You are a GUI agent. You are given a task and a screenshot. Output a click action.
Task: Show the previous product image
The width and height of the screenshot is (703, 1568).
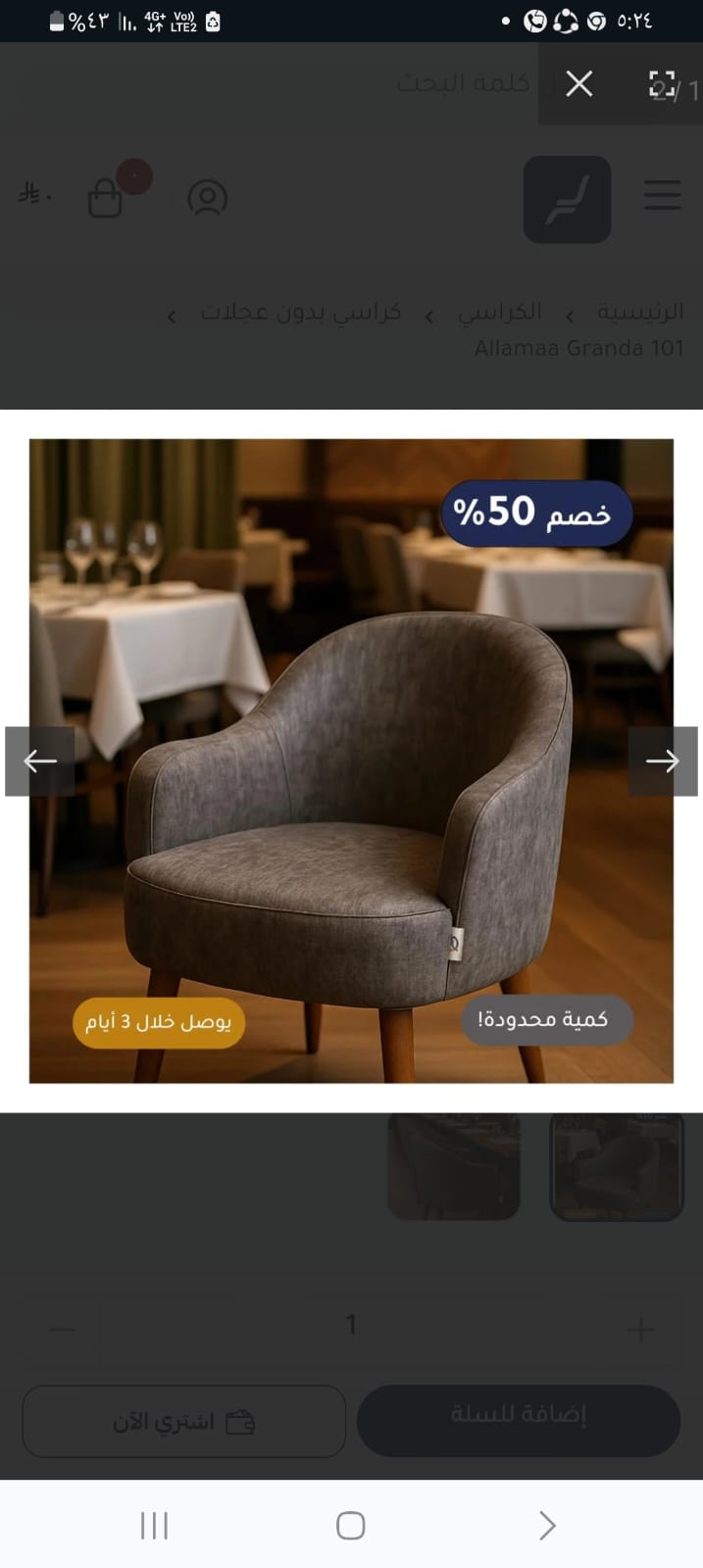click(40, 761)
